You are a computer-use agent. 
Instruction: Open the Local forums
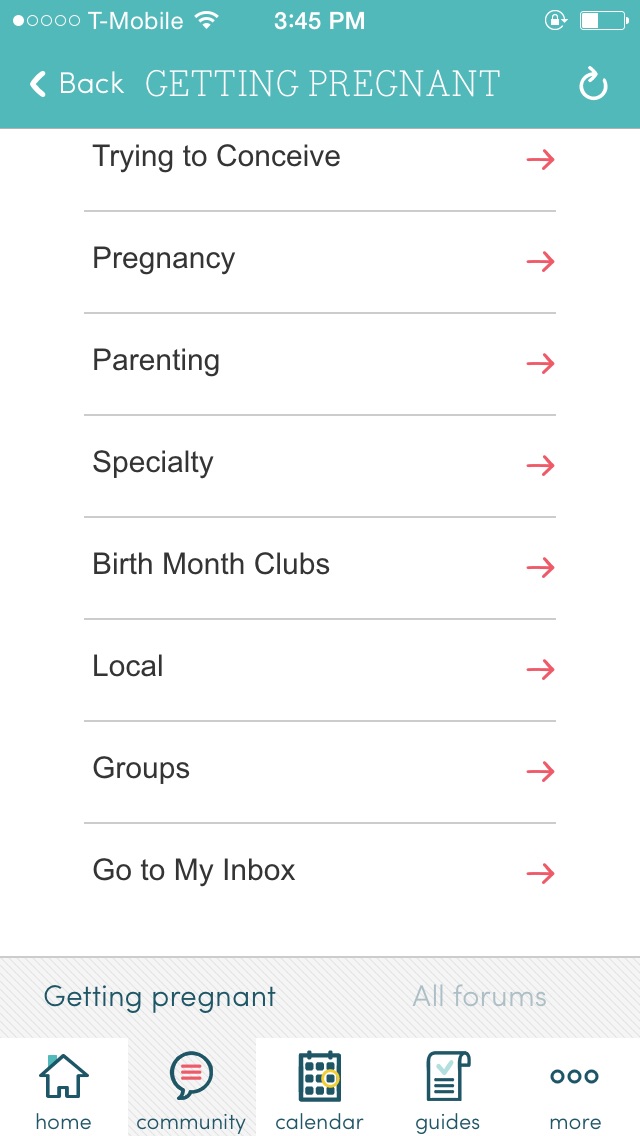point(320,668)
